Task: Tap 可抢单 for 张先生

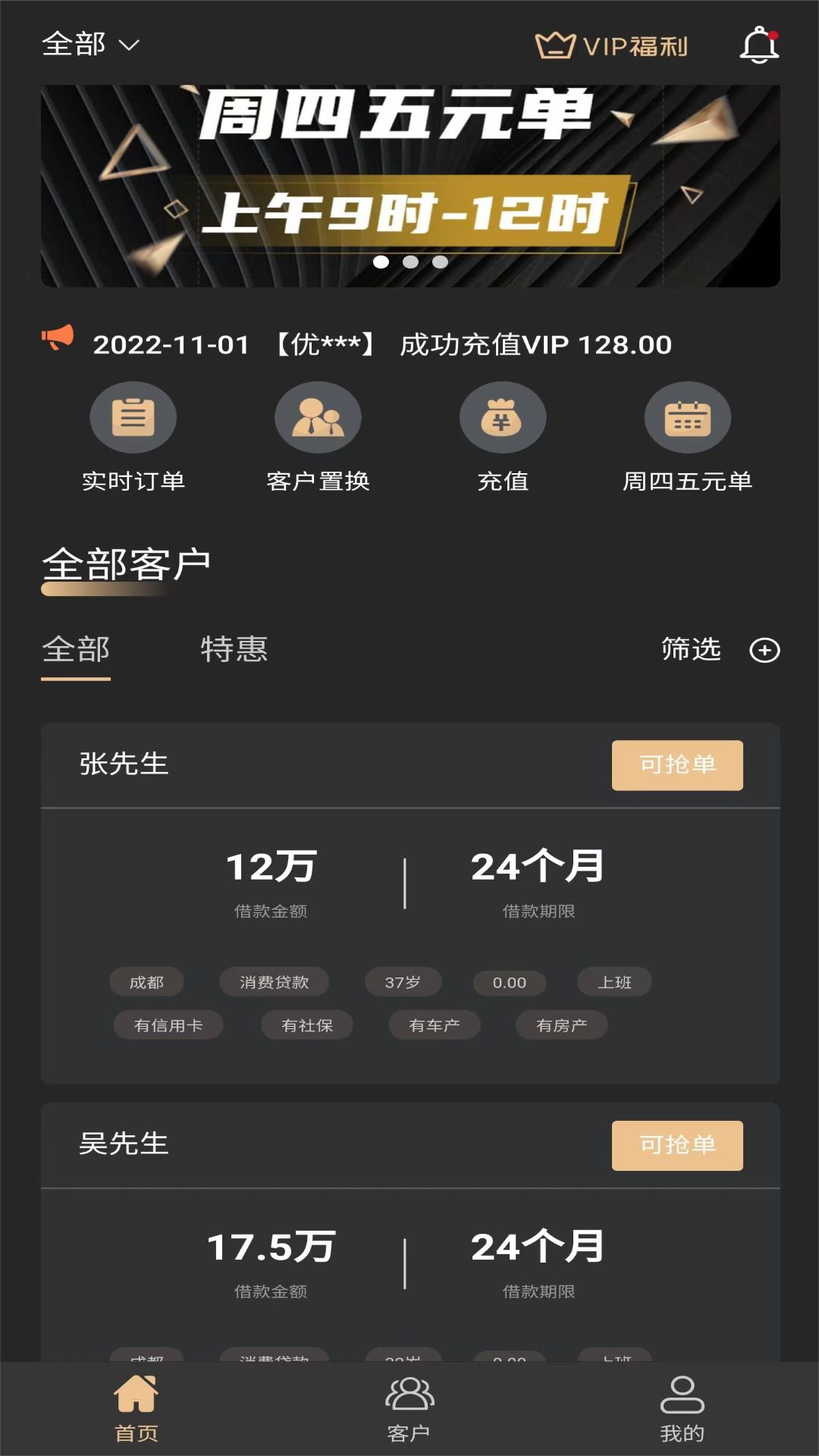Action: pyautogui.click(x=677, y=765)
